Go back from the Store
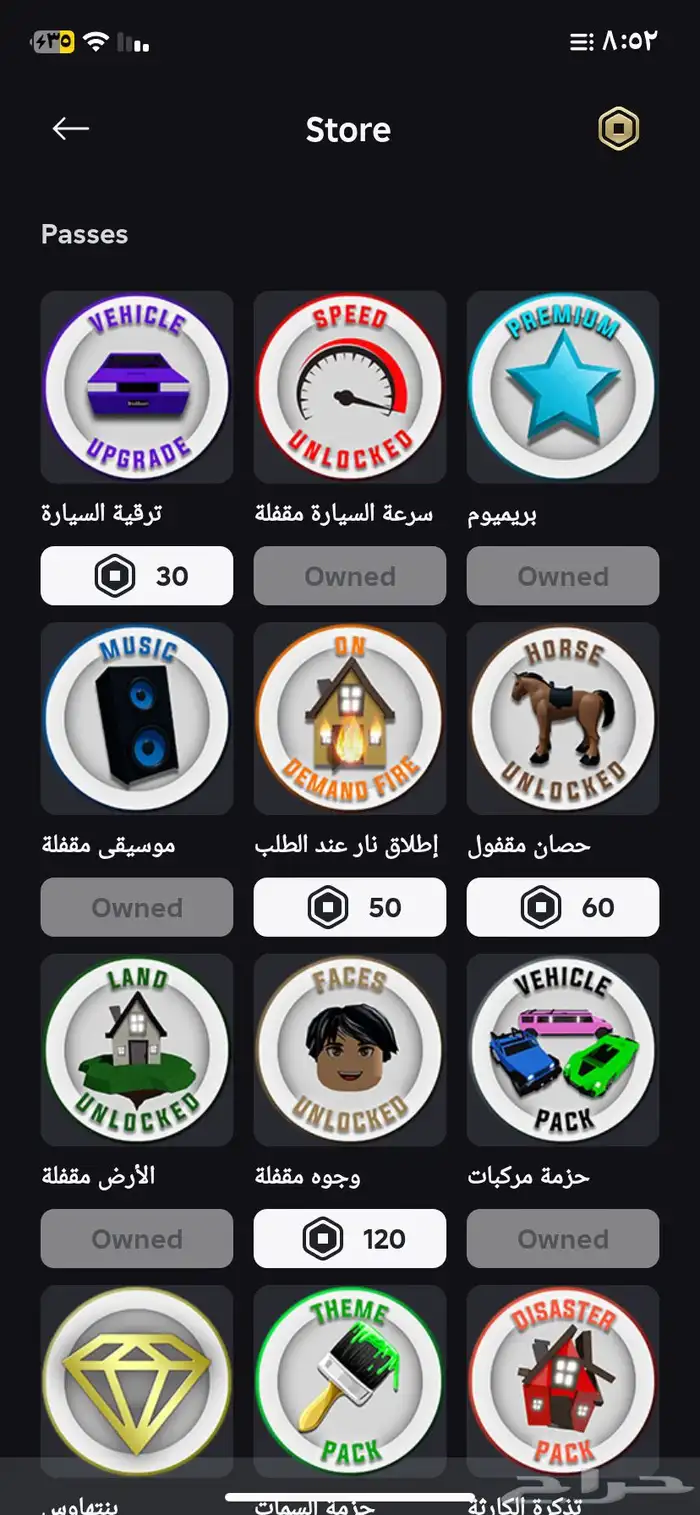Screen dimensions: 700x1515 pos(71,129)
